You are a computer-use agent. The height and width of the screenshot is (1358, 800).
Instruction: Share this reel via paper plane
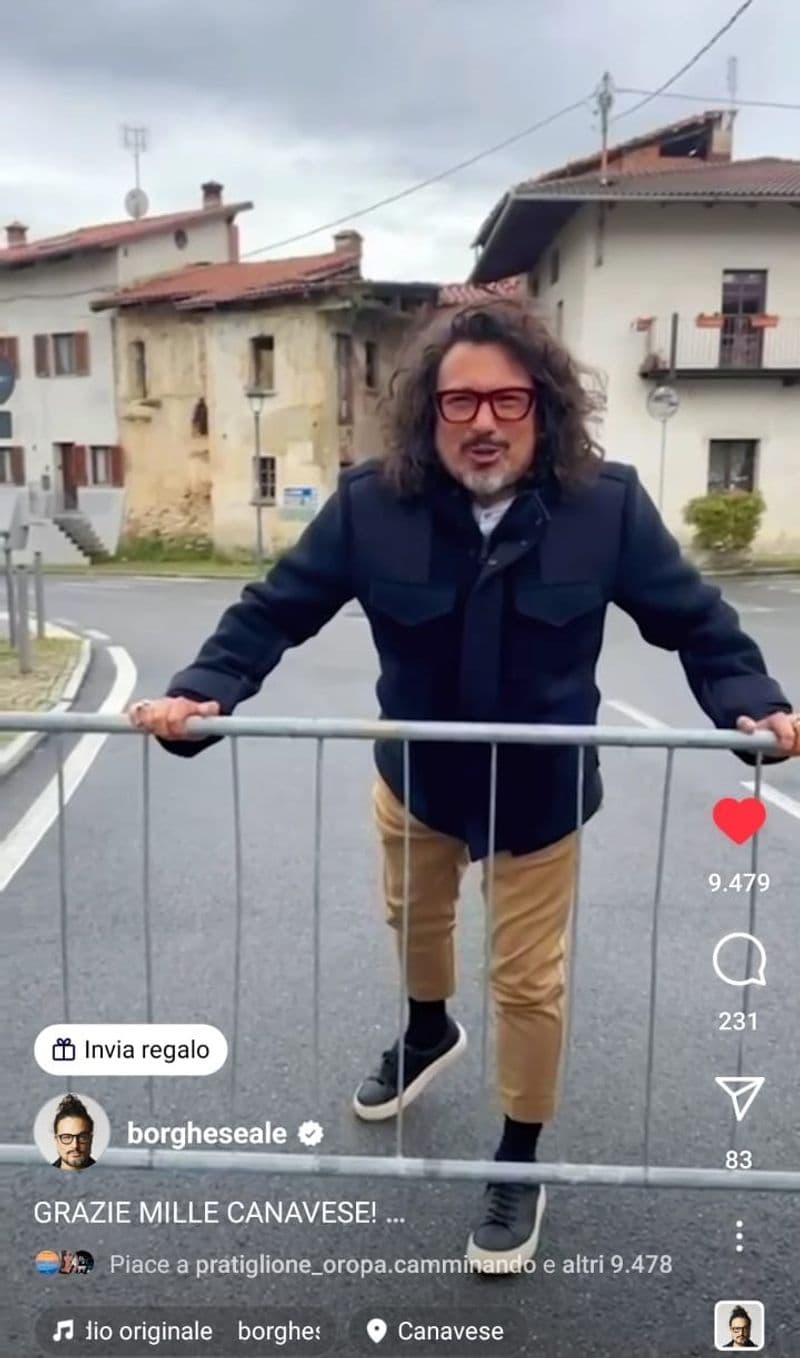click(739, 1097)
